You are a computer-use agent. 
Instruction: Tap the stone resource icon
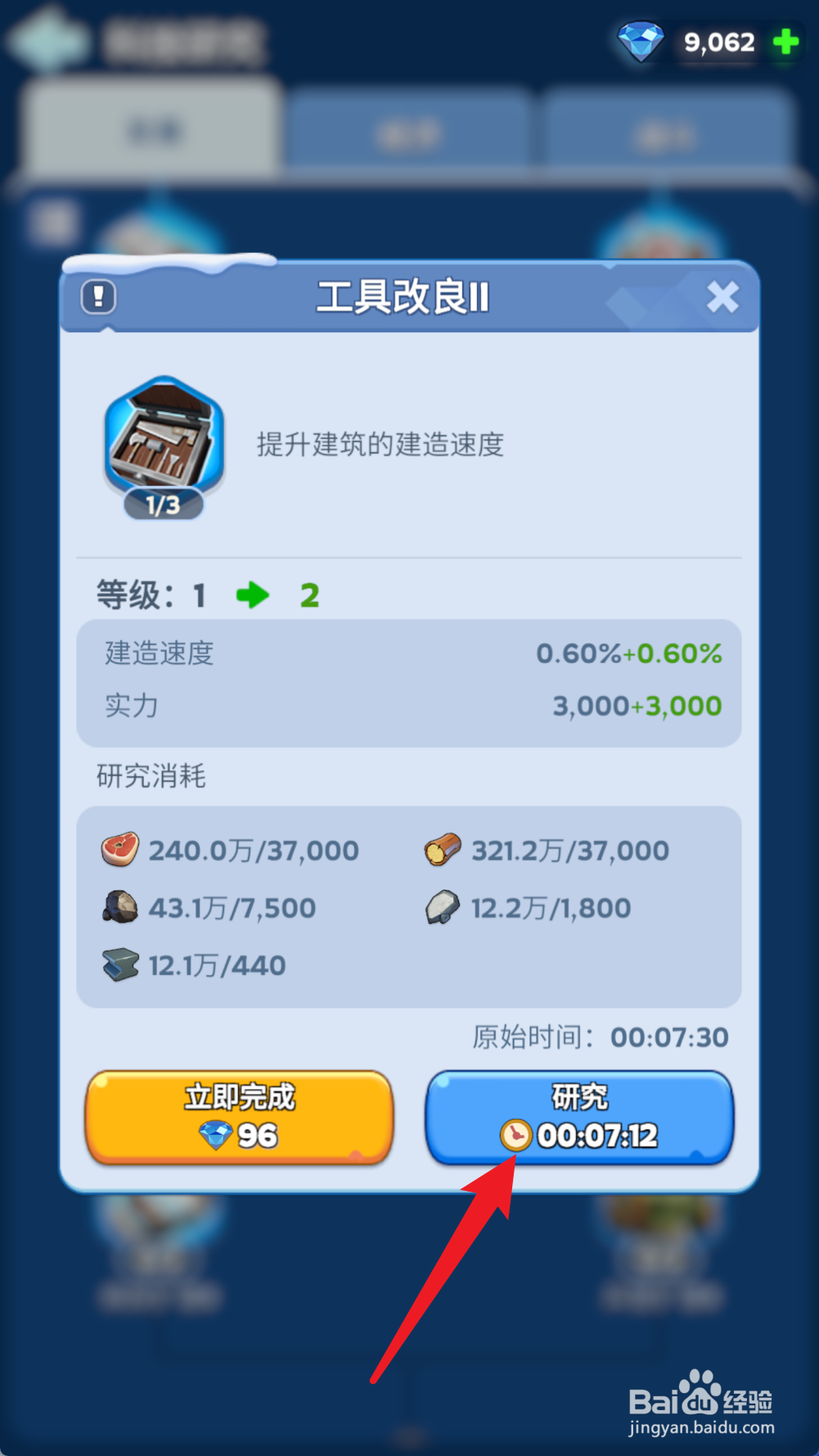click(x=443, y=907)
